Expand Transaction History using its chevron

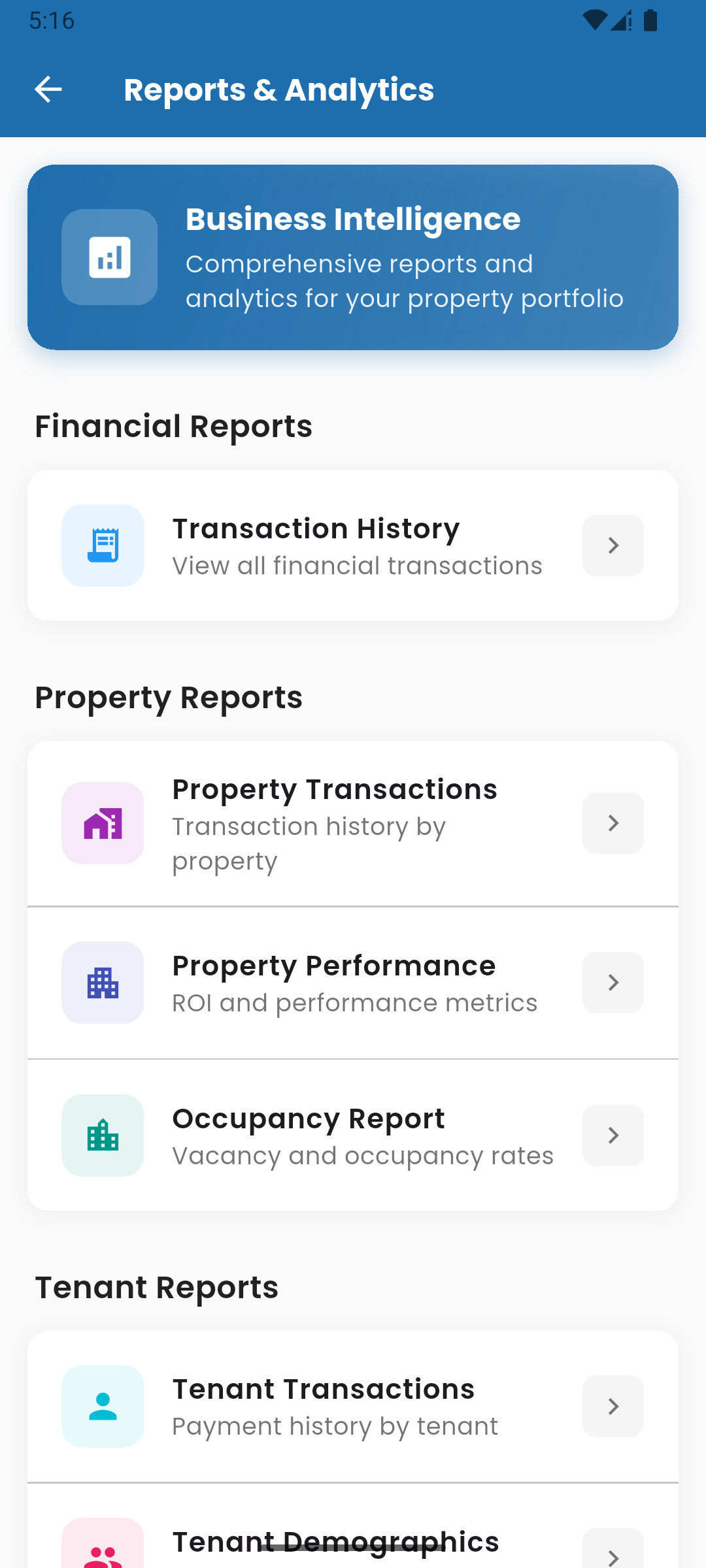(x=613, y=545)
